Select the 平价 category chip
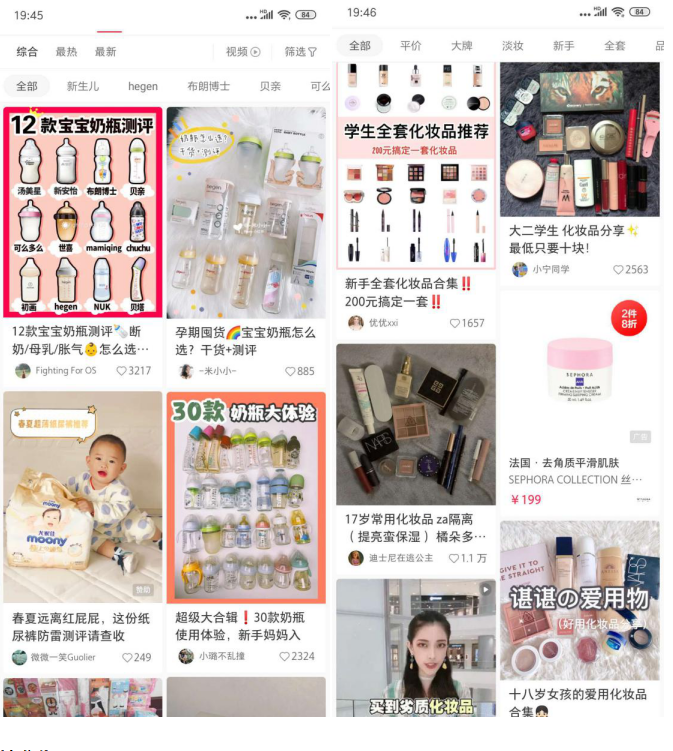The image size is (673, 751). (x=411, y=46)
